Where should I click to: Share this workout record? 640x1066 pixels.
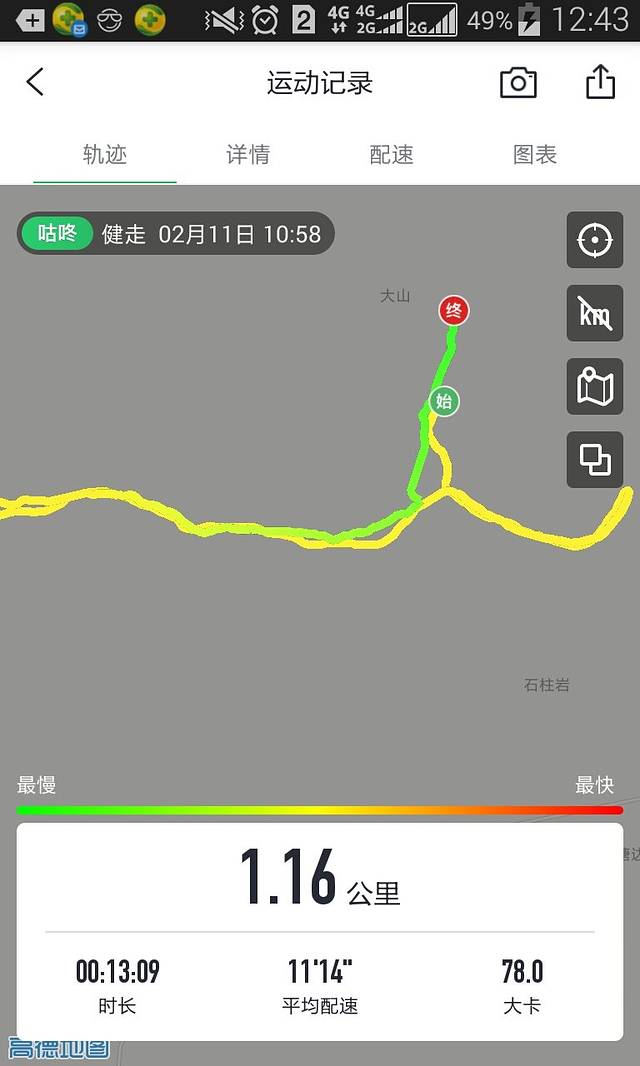(600, 82)
